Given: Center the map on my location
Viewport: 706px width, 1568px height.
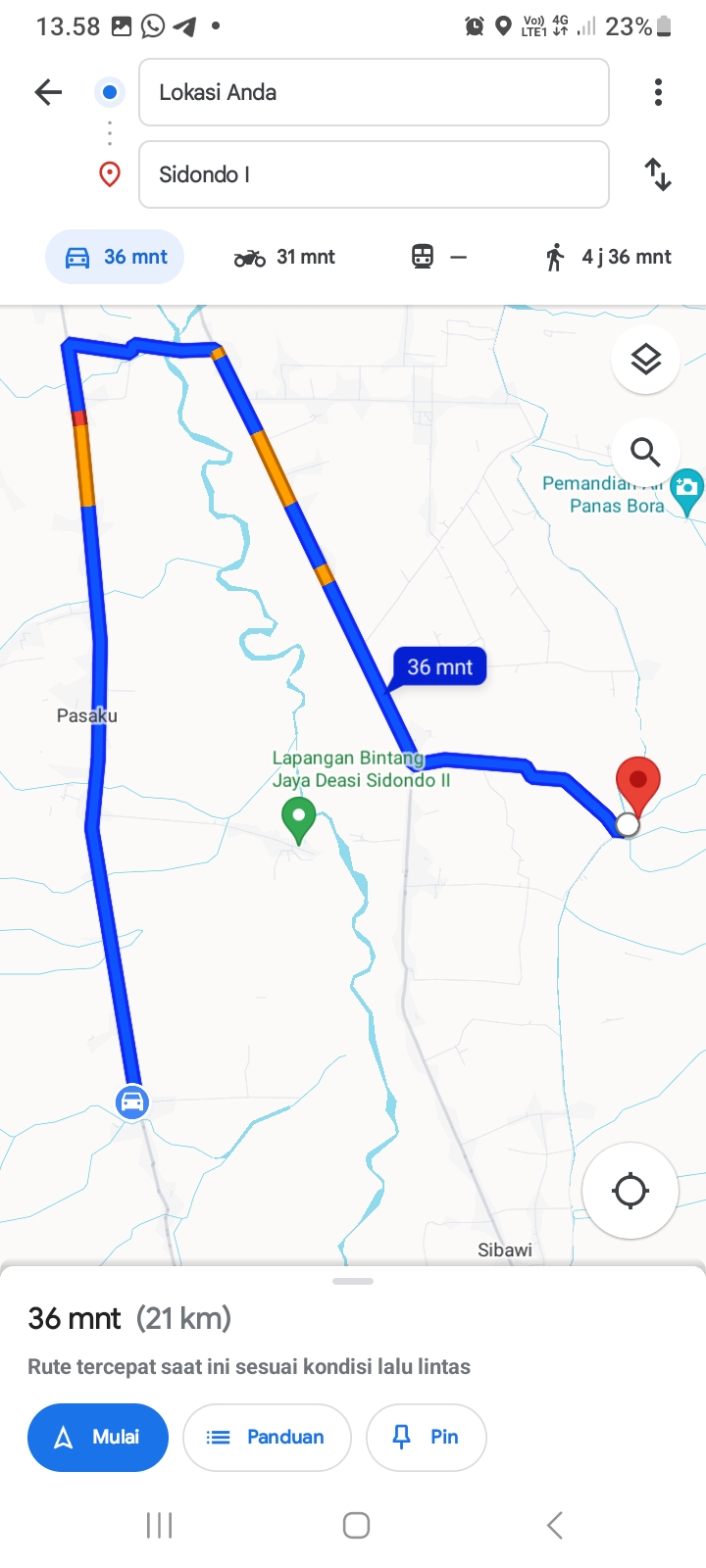Looking at the screenshot, I should click(630, 1191).
